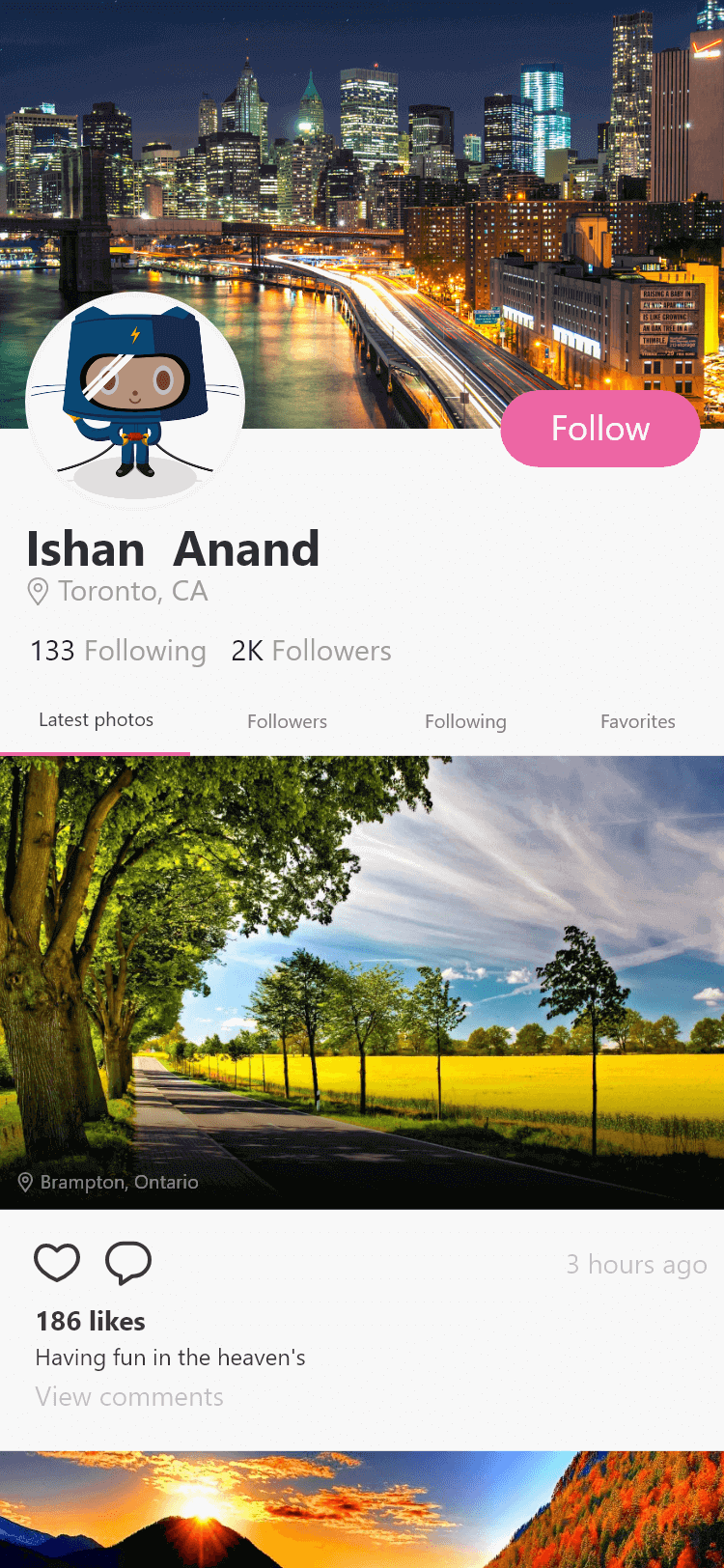Comment on the Brampton, Ontario photo
The height and width of the screenshot is (1568, 724).
click(x=128, y=1262)
